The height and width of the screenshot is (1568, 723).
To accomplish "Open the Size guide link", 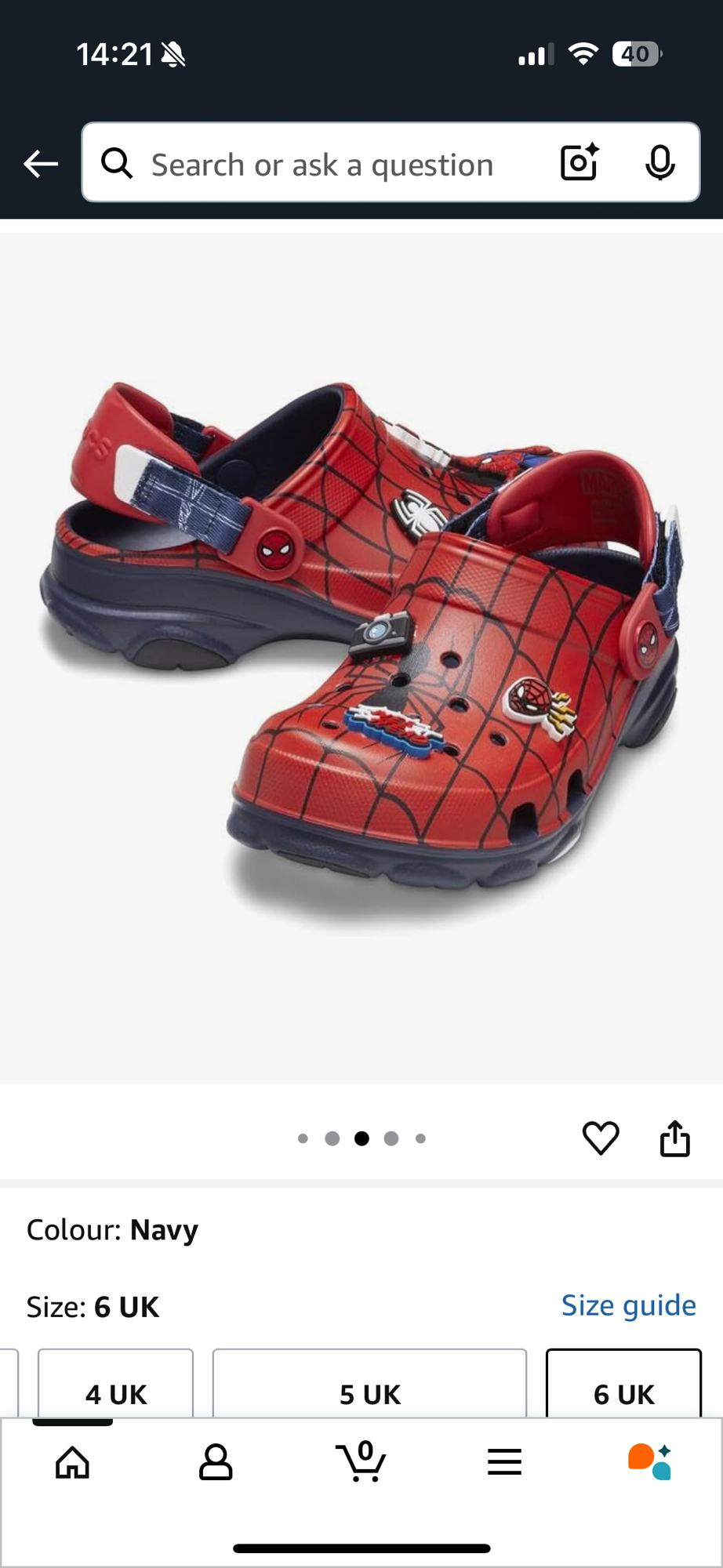I will tap(628, 1305).
